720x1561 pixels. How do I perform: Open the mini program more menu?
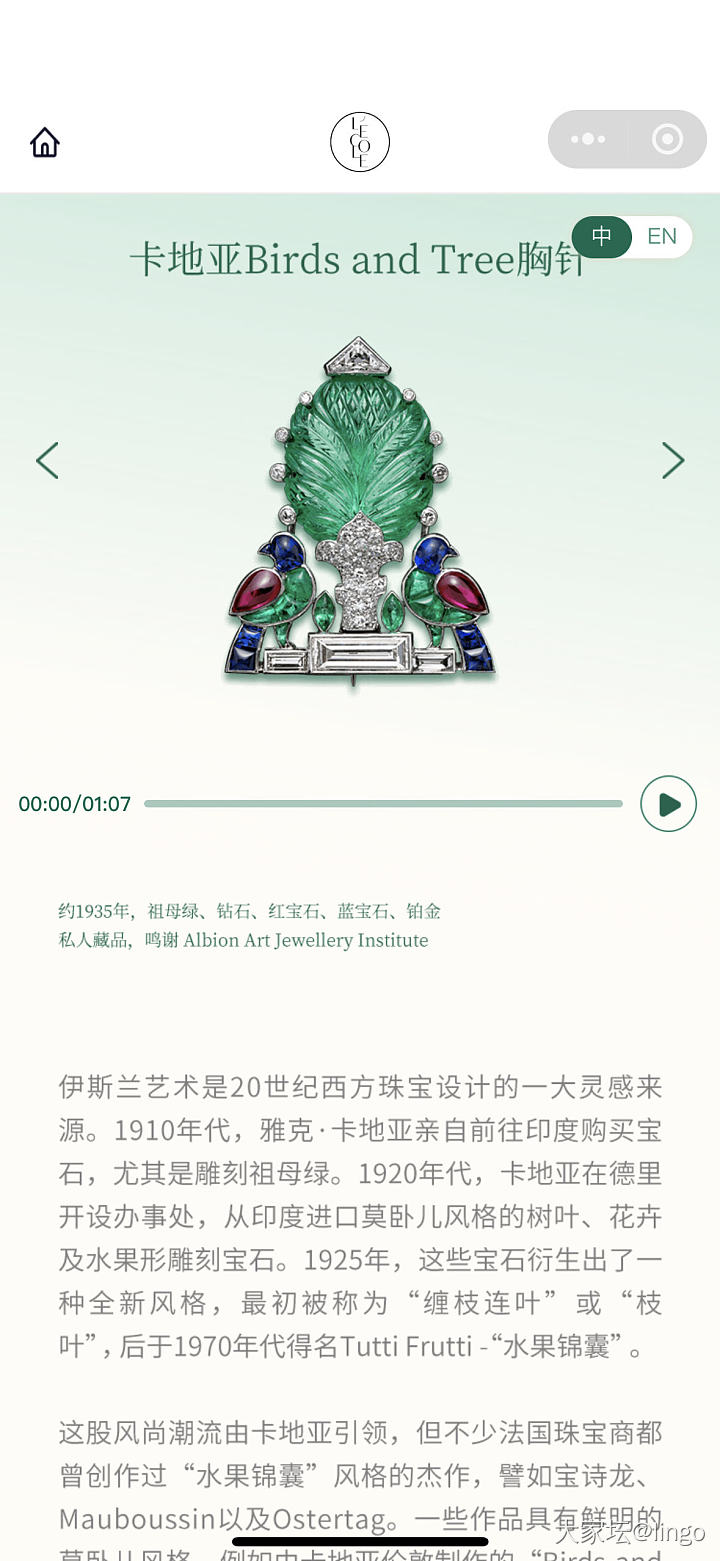[588, 139]
